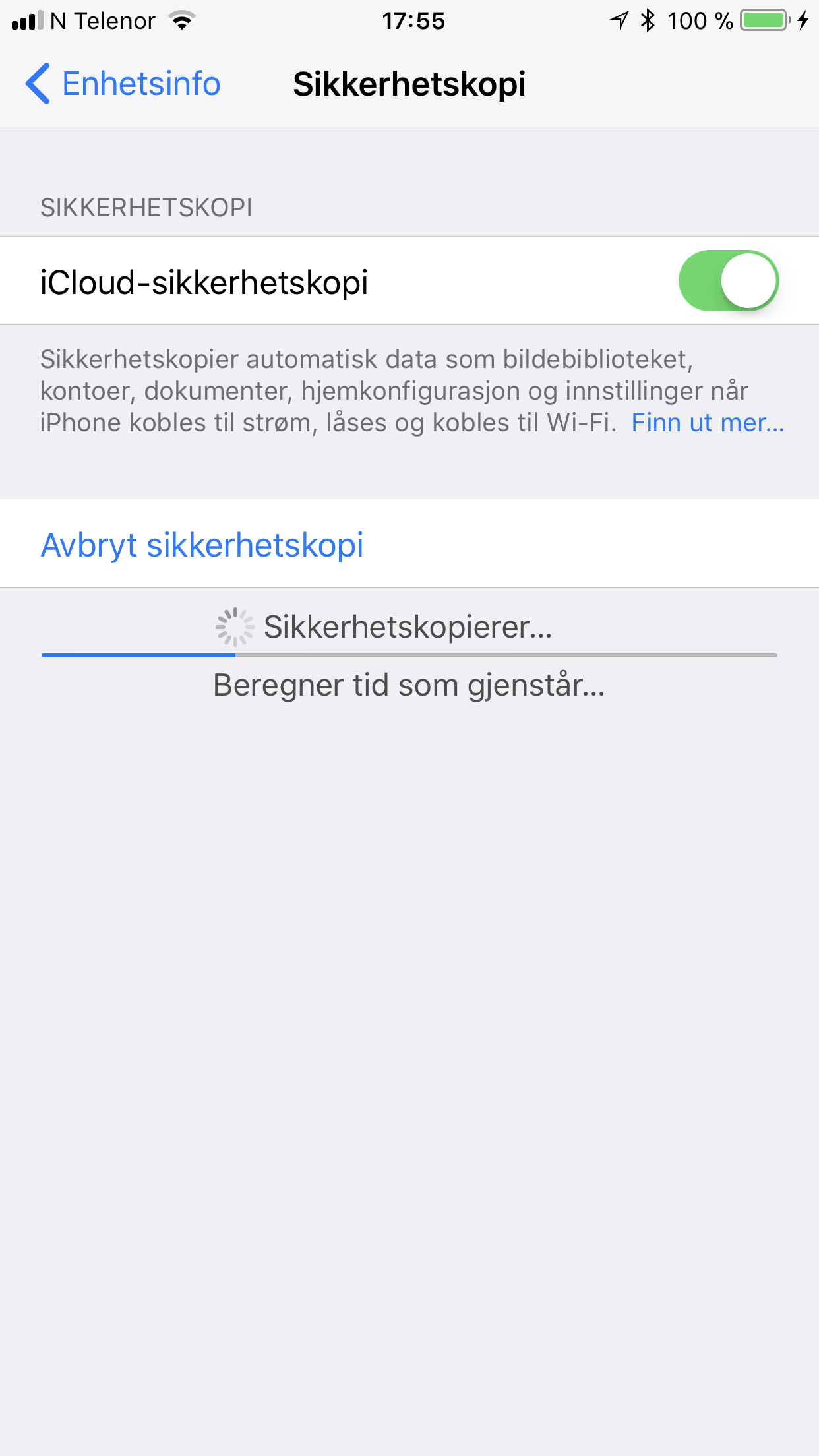
Task: Go back to Enhetsinfo
Action: [123, 84]
